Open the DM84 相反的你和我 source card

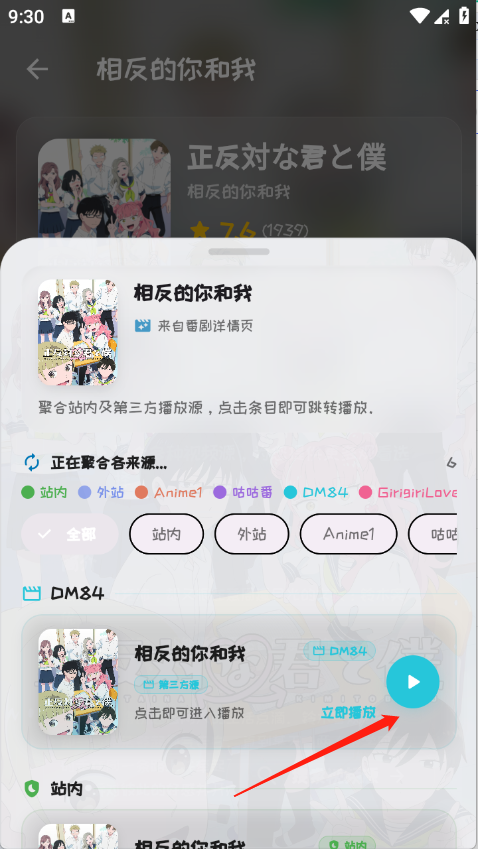pyautogui.click(x=239, y=682)
